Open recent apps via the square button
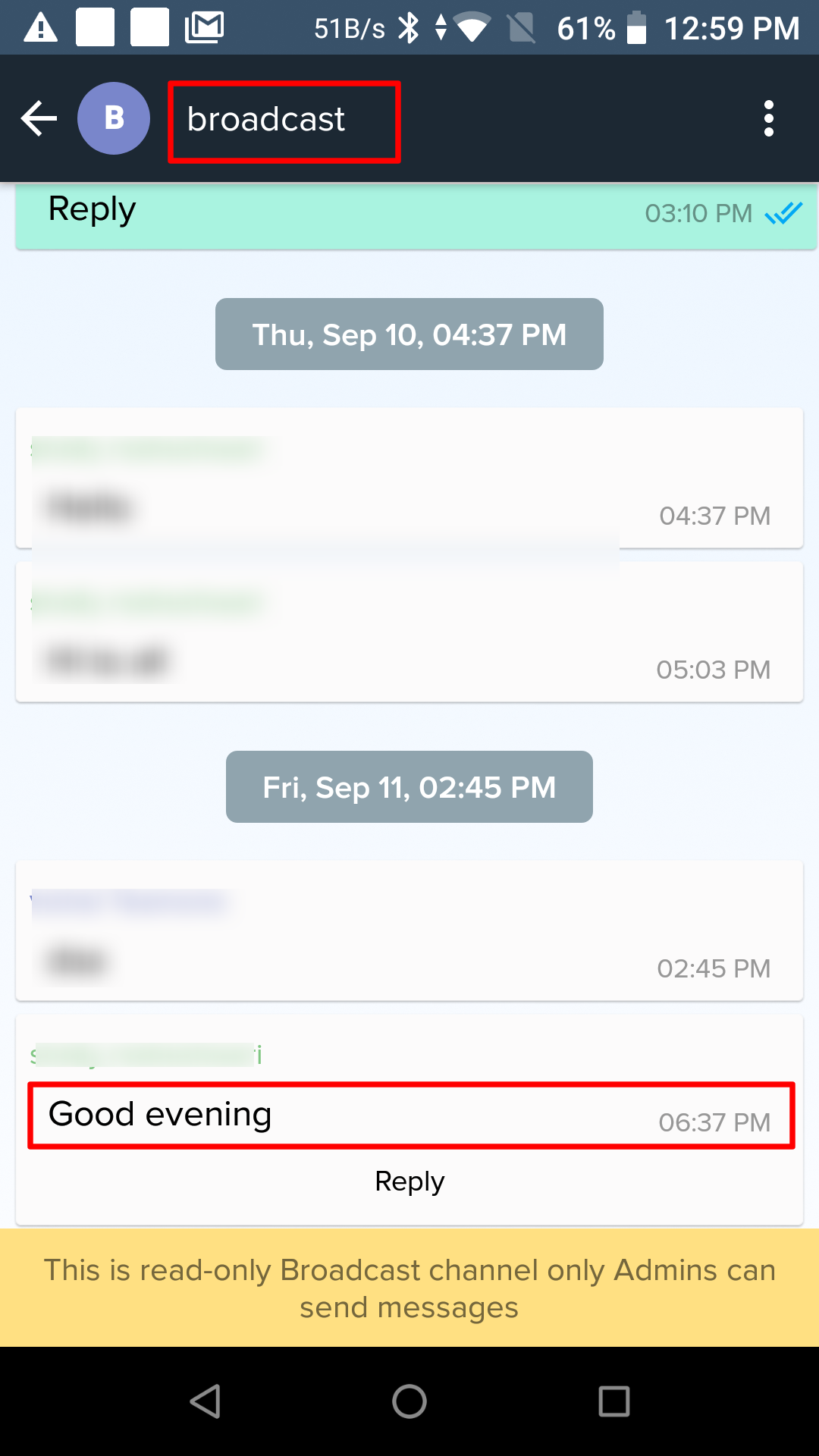 [x=613, y=1401]
